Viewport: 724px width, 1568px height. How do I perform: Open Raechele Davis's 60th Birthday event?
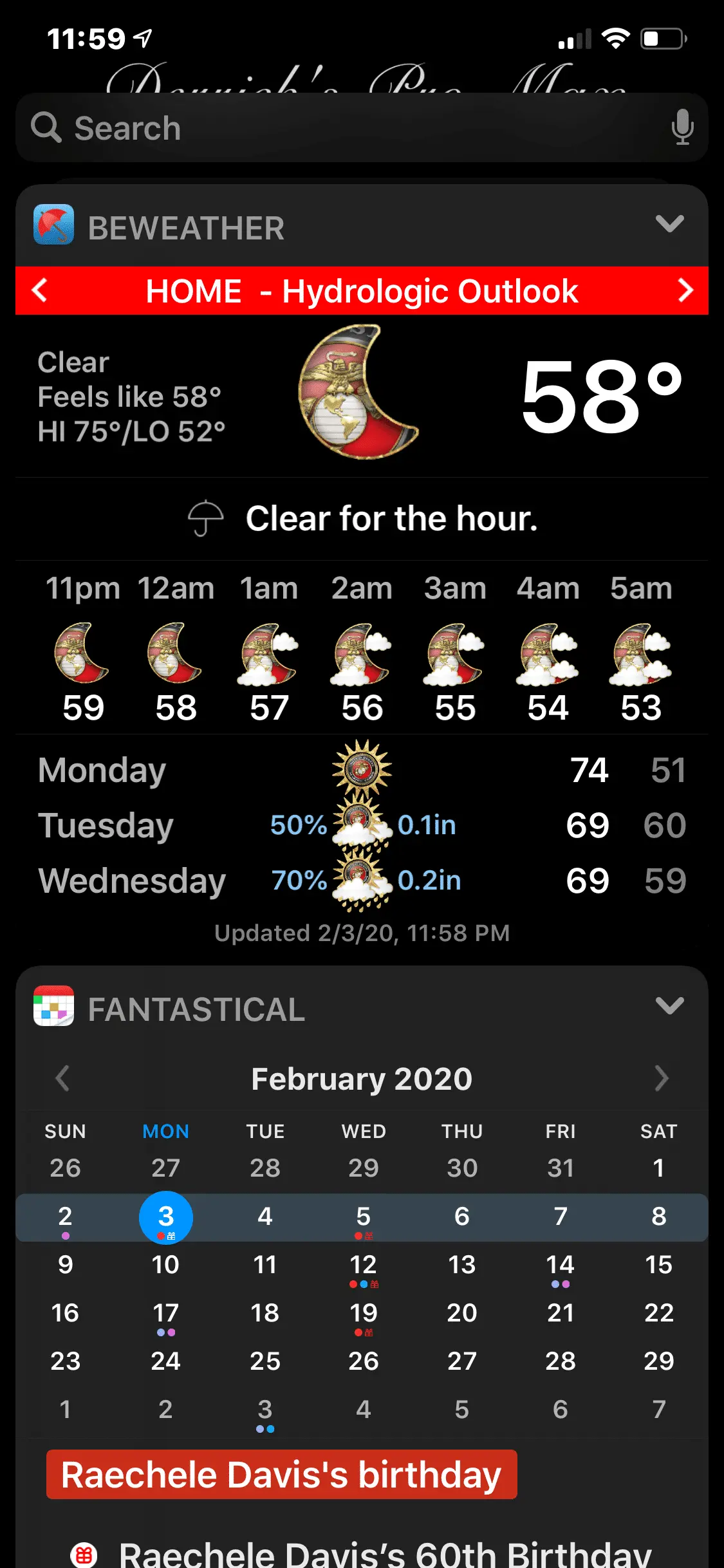(385, 1554)
